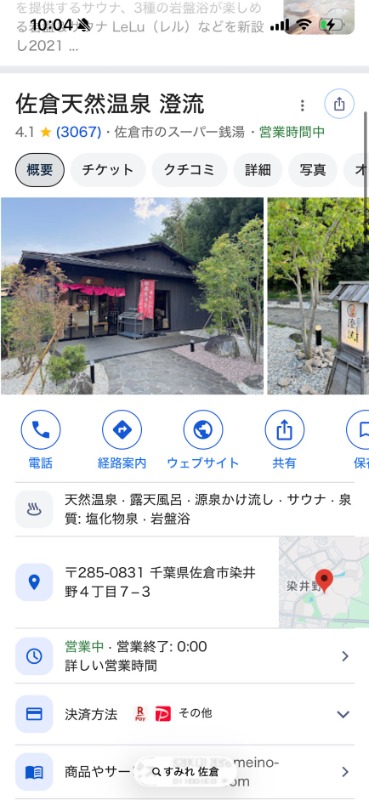
Task: Call the onsen via 電話 button
Action: point(40,440)
